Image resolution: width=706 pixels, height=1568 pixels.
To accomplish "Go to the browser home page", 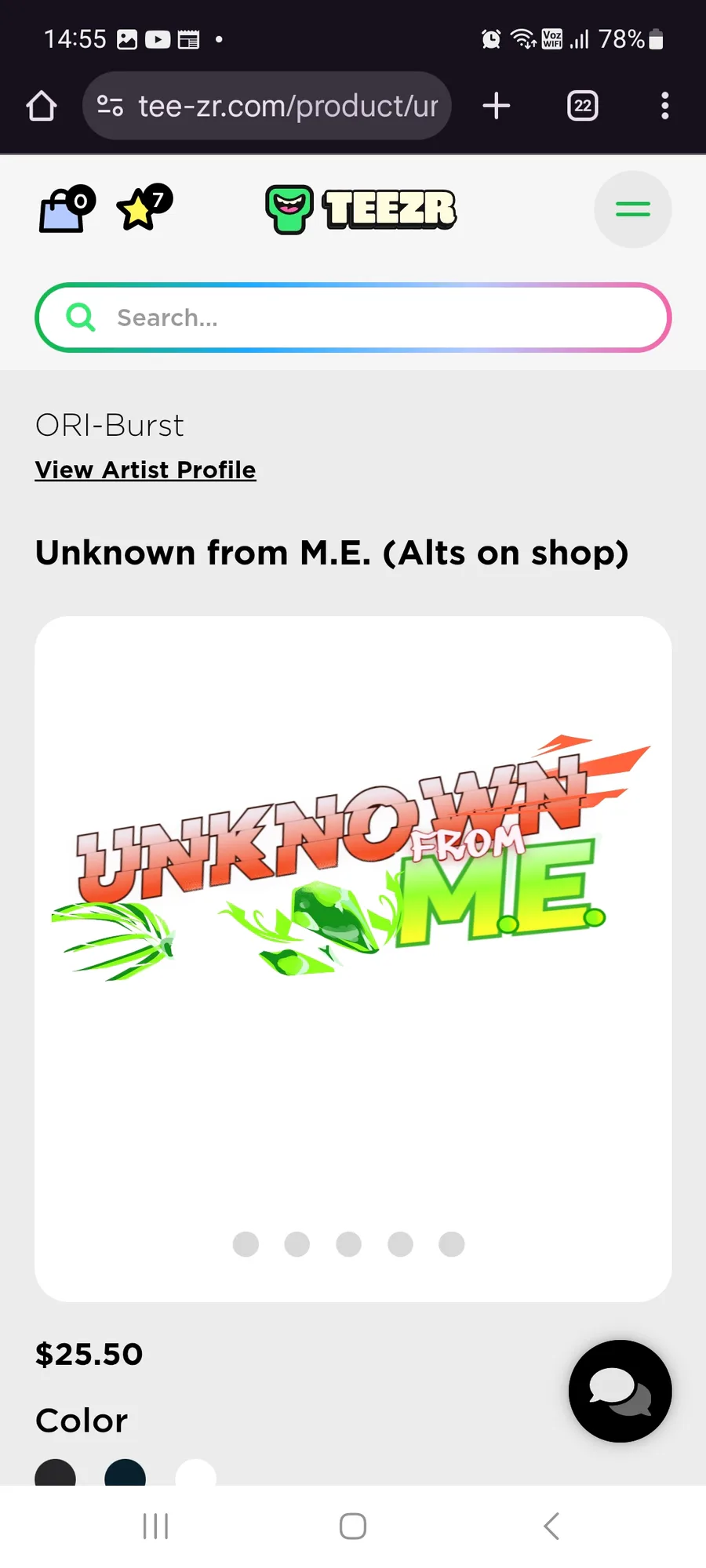I will tap(42, 106).
